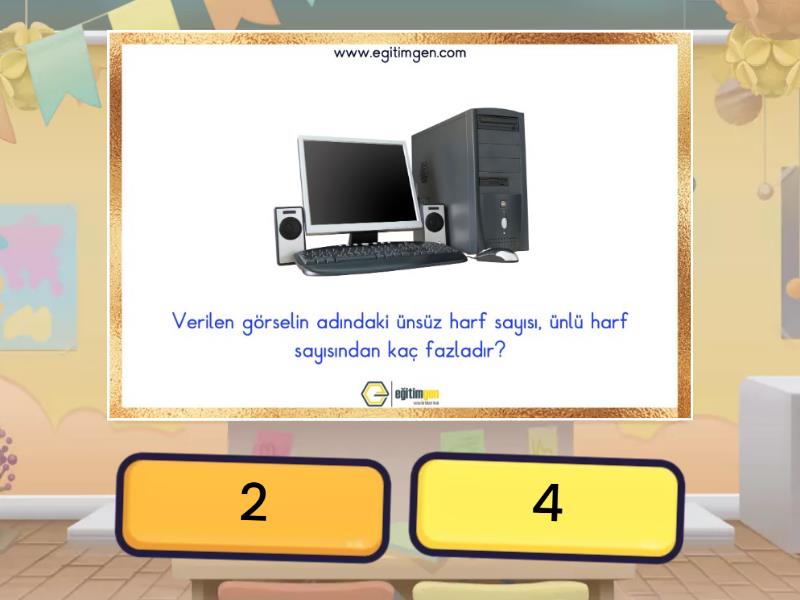Choose answer 4

point(547,503)
